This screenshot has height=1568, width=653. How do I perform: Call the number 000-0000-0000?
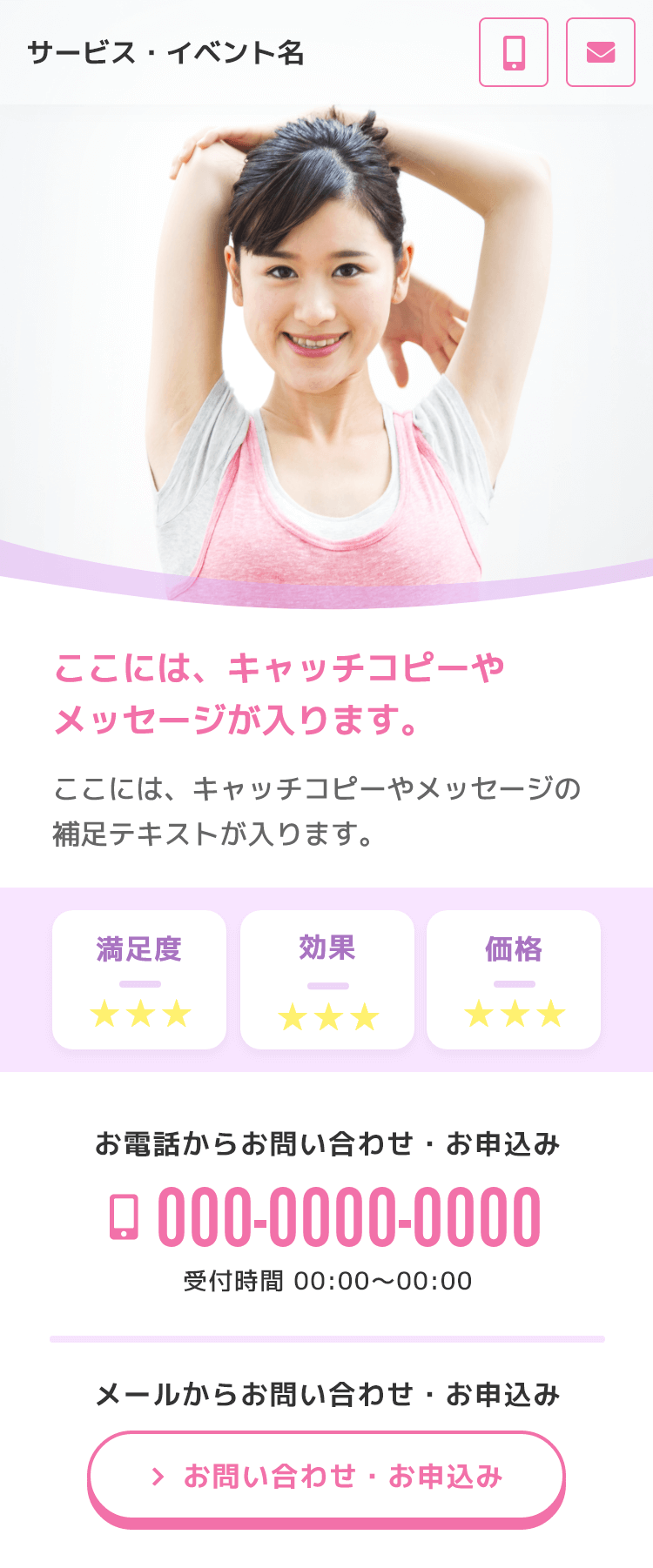(x=348, y=1216)
